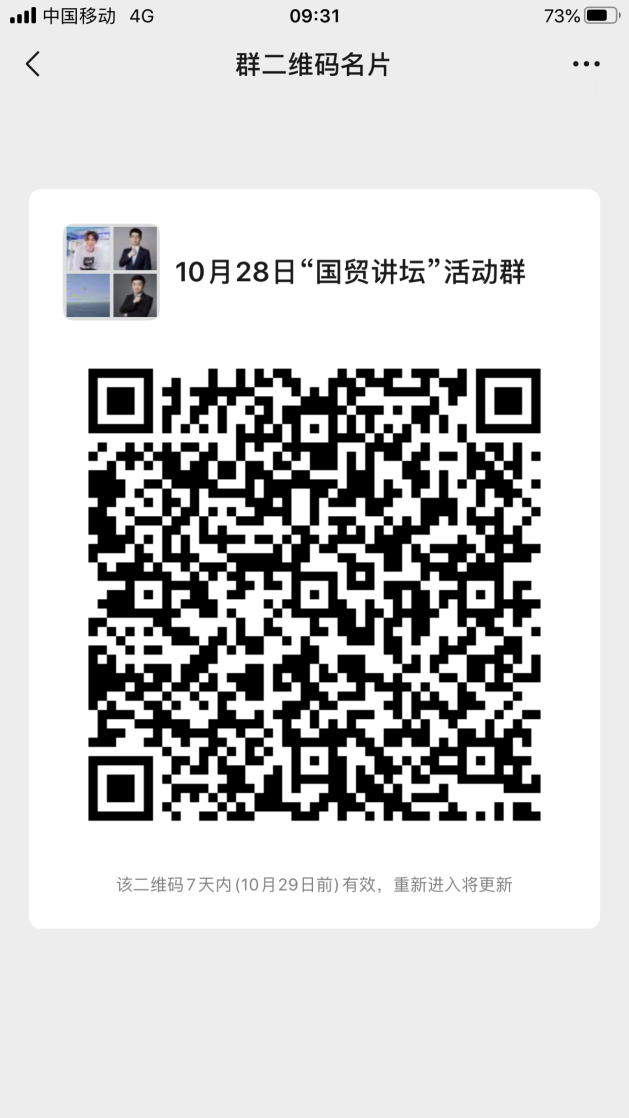
Task: Go back using the top-left arrow
Action: pos(33,65)
